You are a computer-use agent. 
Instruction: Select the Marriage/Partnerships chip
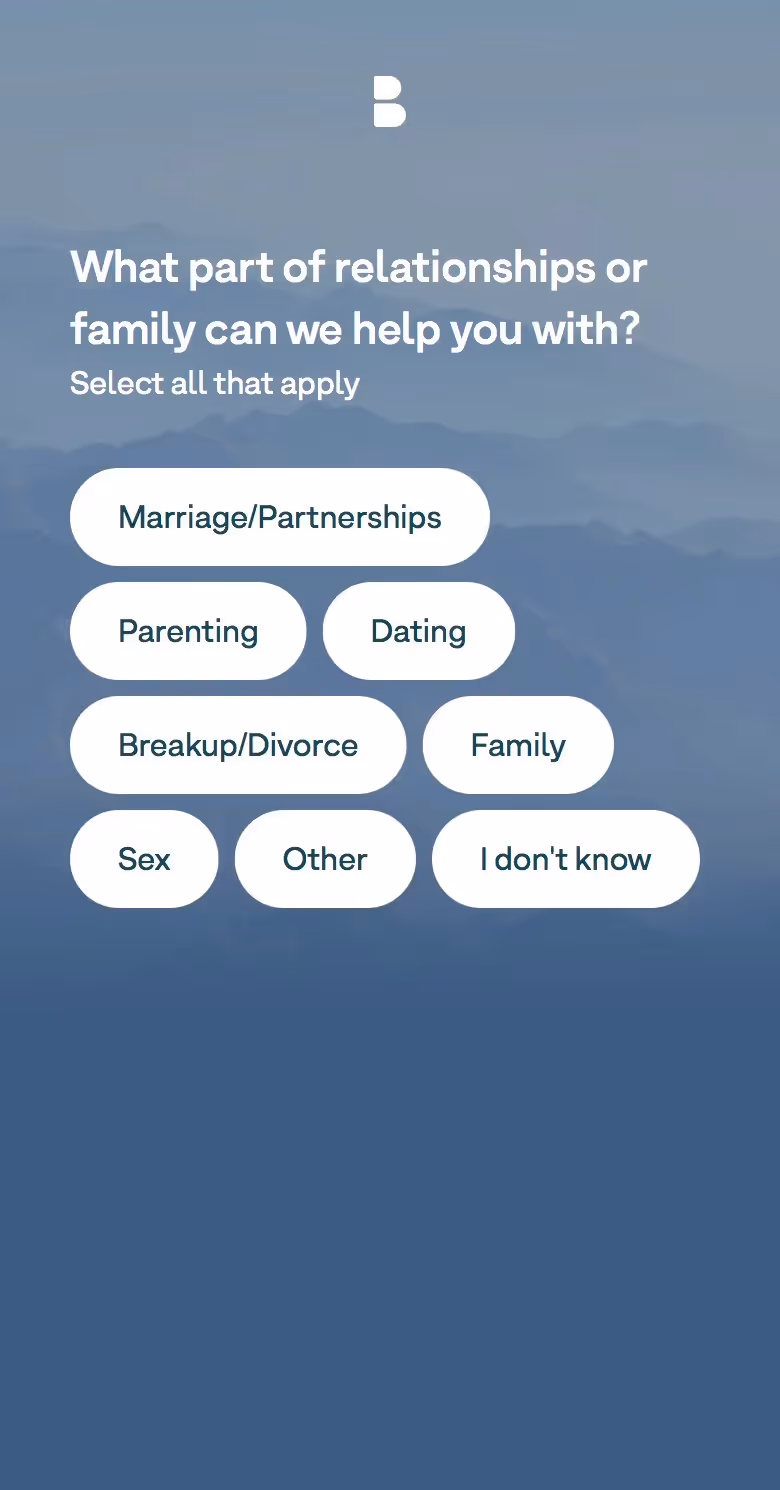tap(279, 517)
